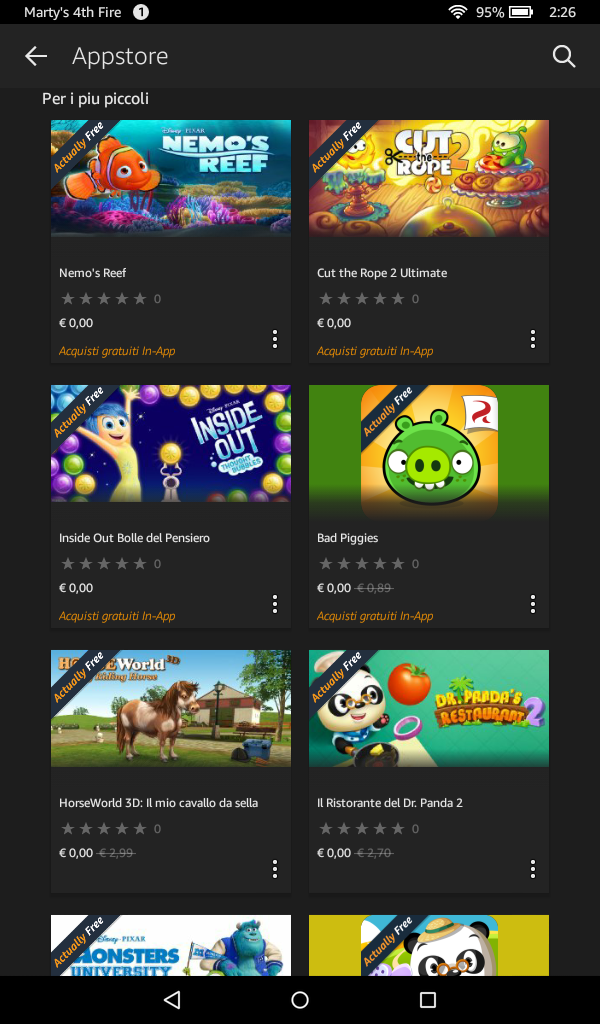Open overflow menu for Nemo's Reef
600x1024 pixels.
(x=275, y=339)
